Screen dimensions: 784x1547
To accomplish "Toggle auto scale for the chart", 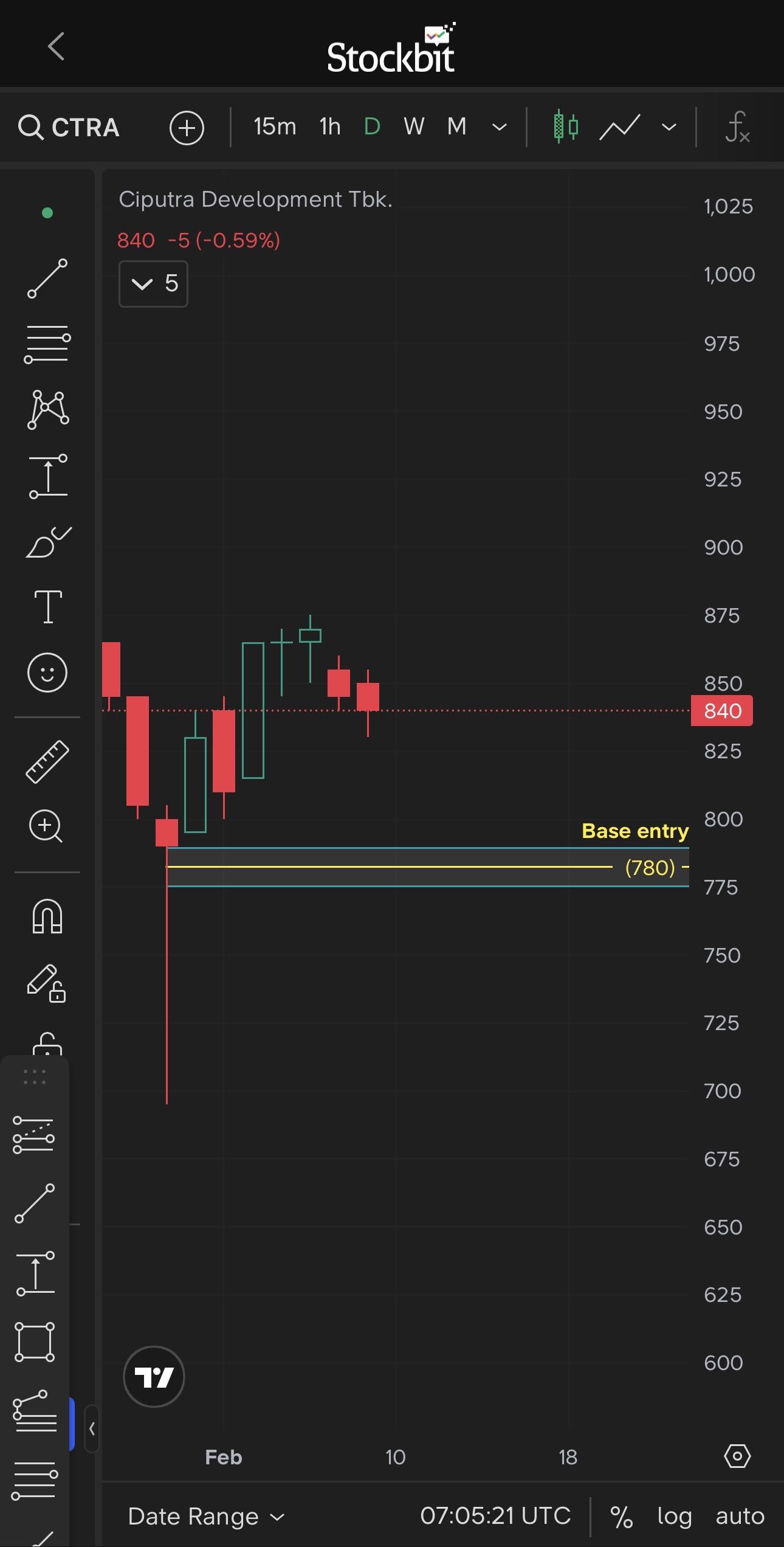I will (740, 1516).
